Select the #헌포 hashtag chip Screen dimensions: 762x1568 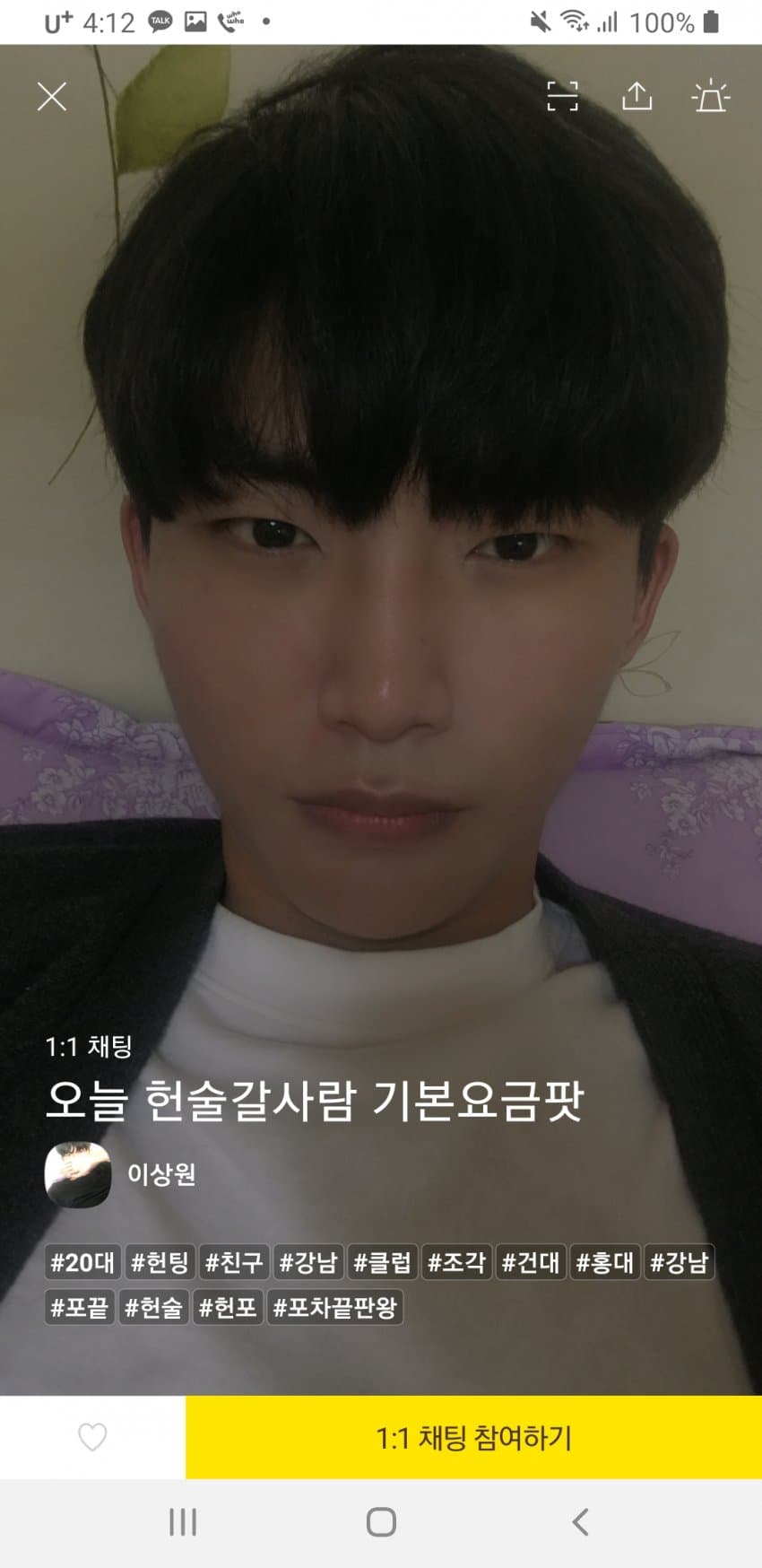(227, 1307)
